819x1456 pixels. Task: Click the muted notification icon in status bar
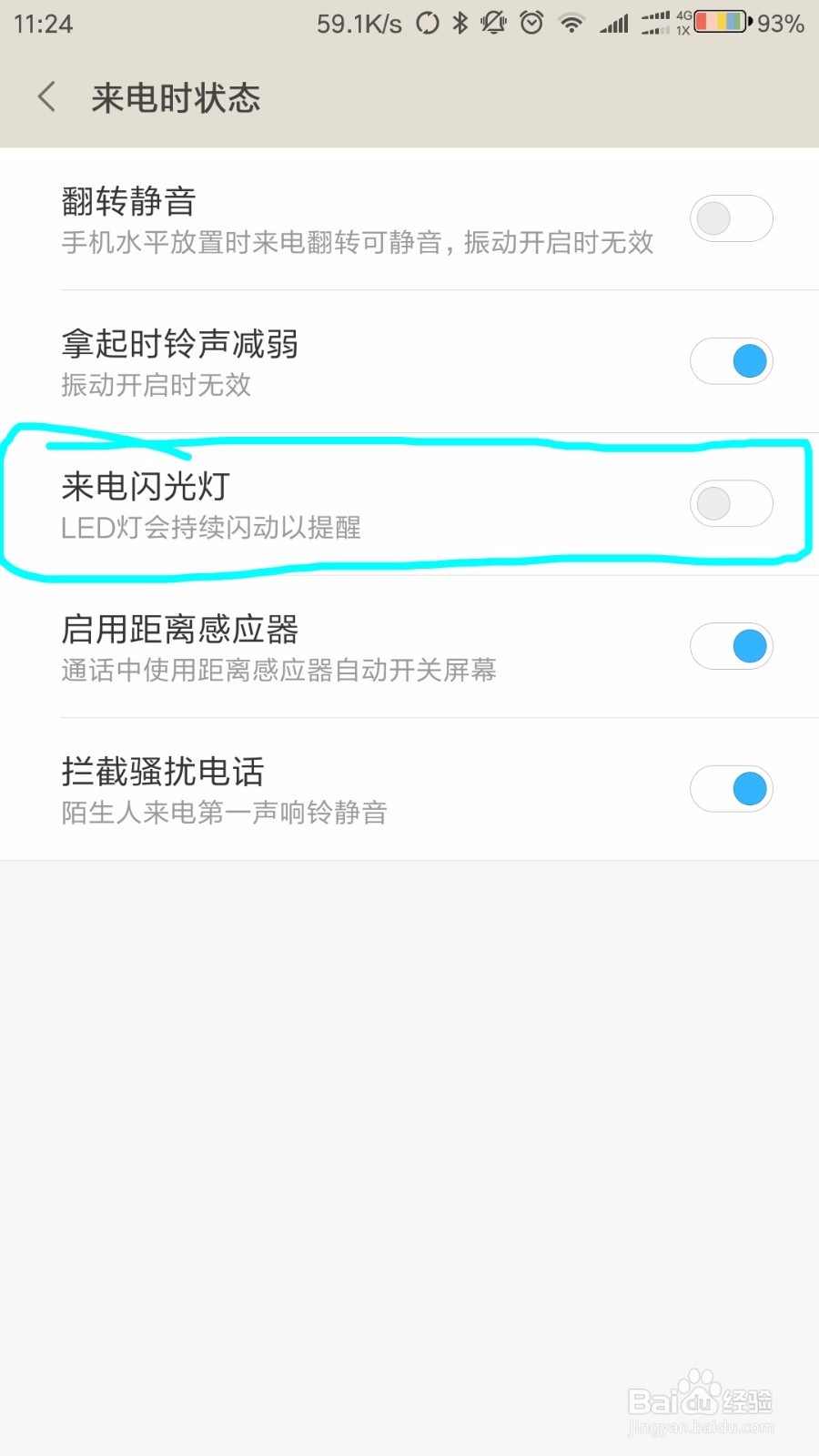tap(493, 23)
